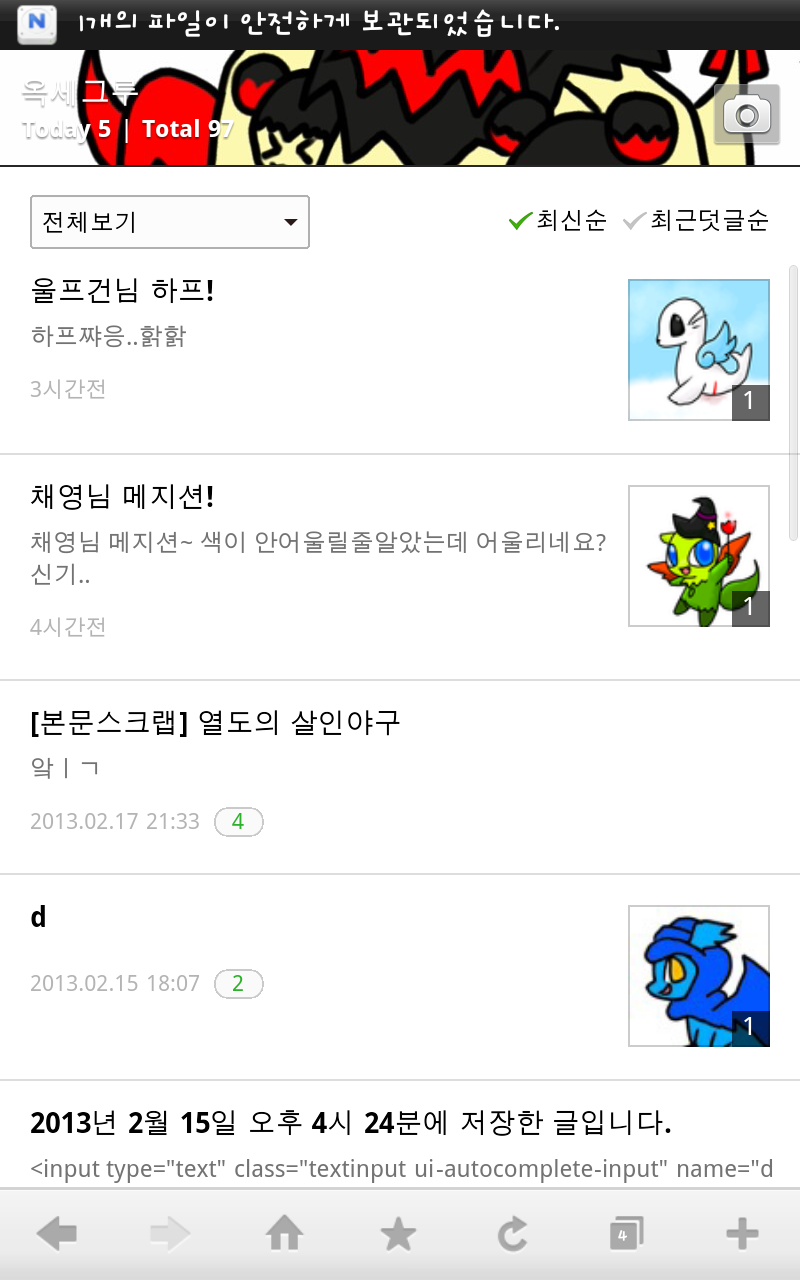The width and height of the screenshot is (800, 1280).
Task: View the green creature thumbnail image
Action: coord(698,556)
